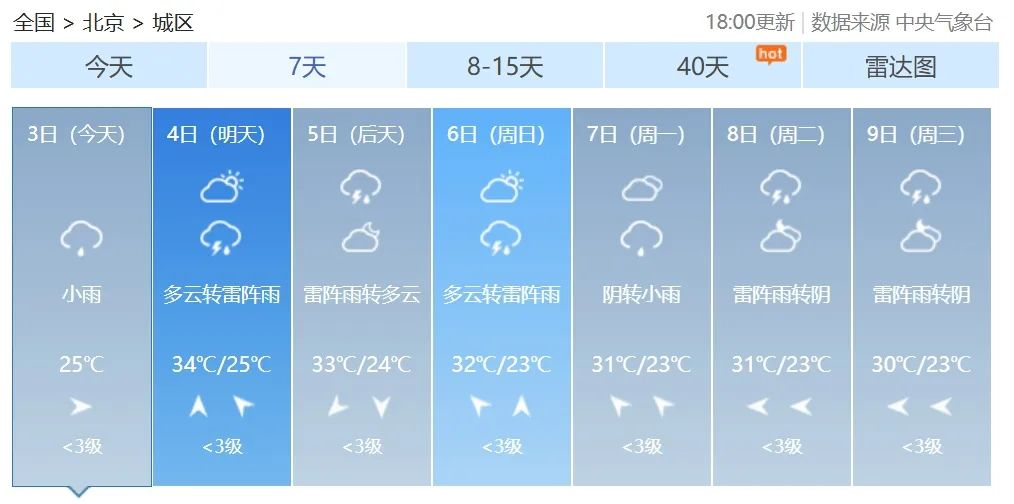
Task: View the 6日 (周日) forecast card
Action: (501, 296)
